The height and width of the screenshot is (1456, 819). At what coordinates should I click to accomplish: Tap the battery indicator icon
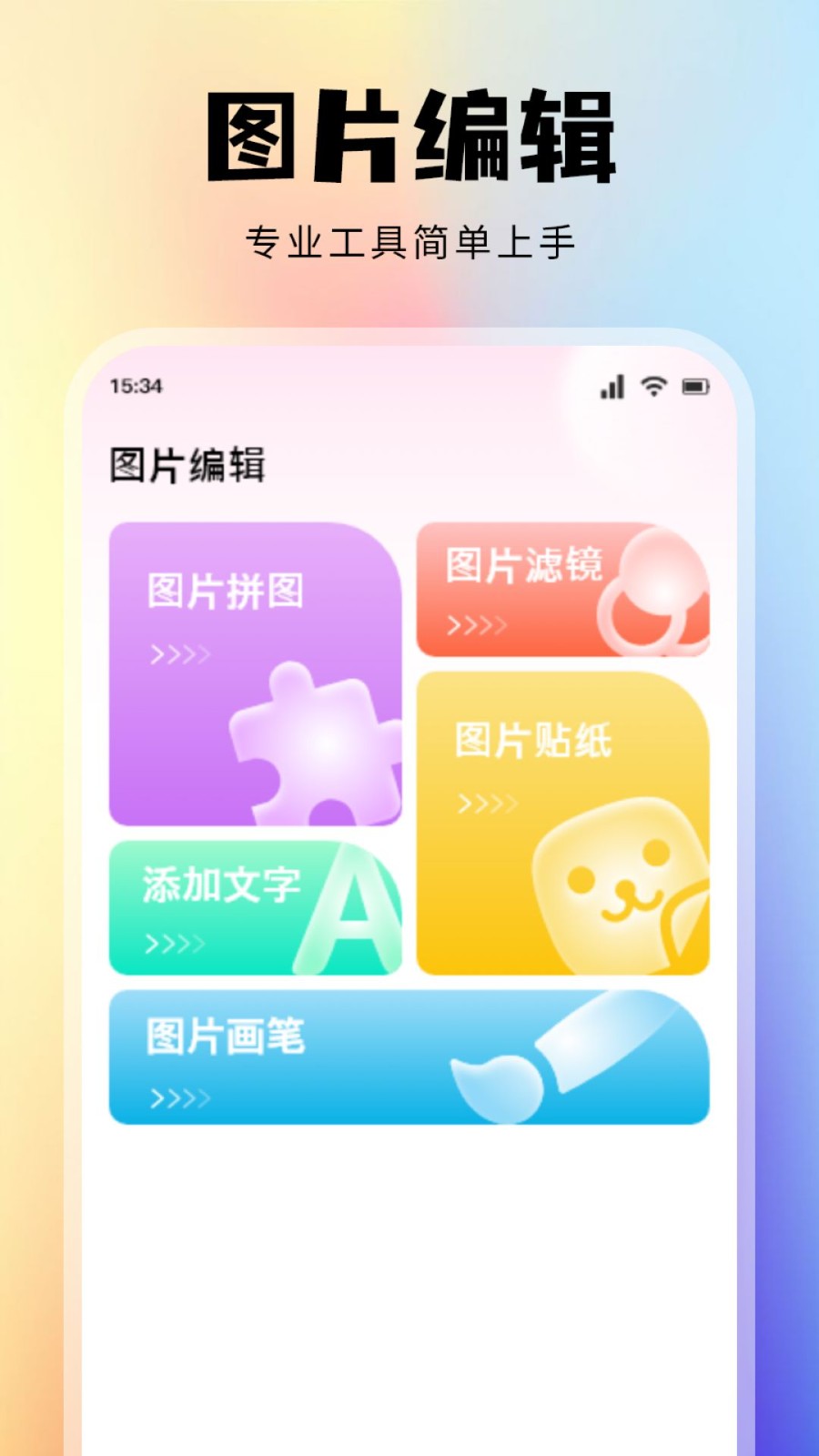(697, 388)
